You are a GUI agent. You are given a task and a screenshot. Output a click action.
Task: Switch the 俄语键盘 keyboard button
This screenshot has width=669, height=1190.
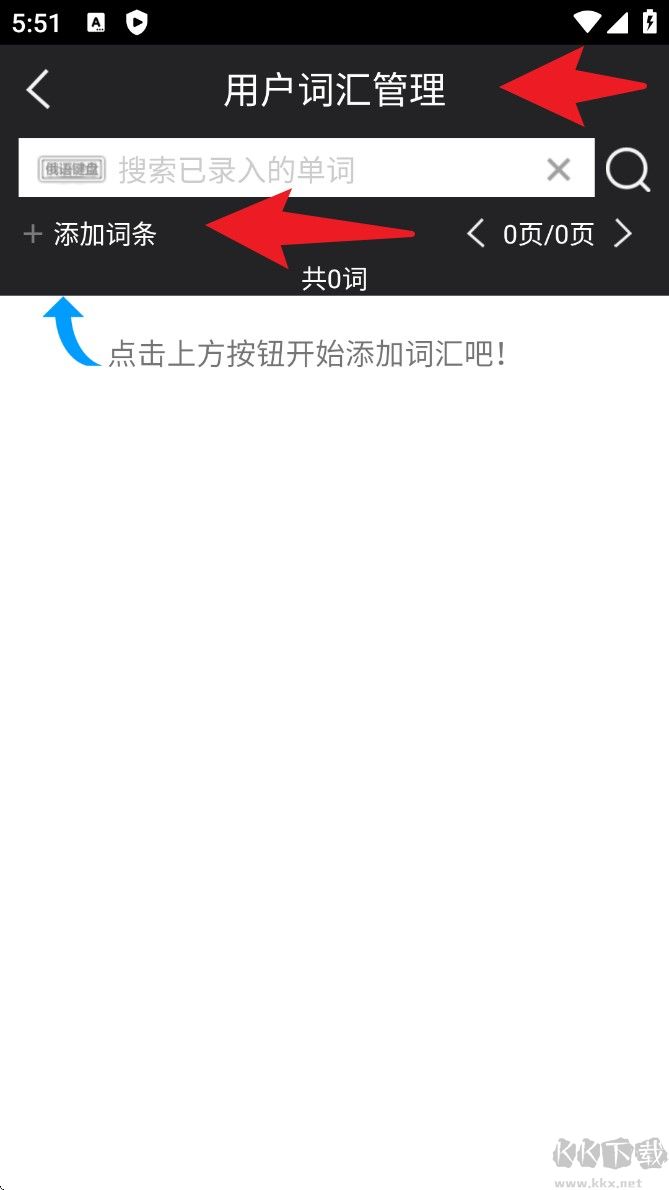pos(71,170)
